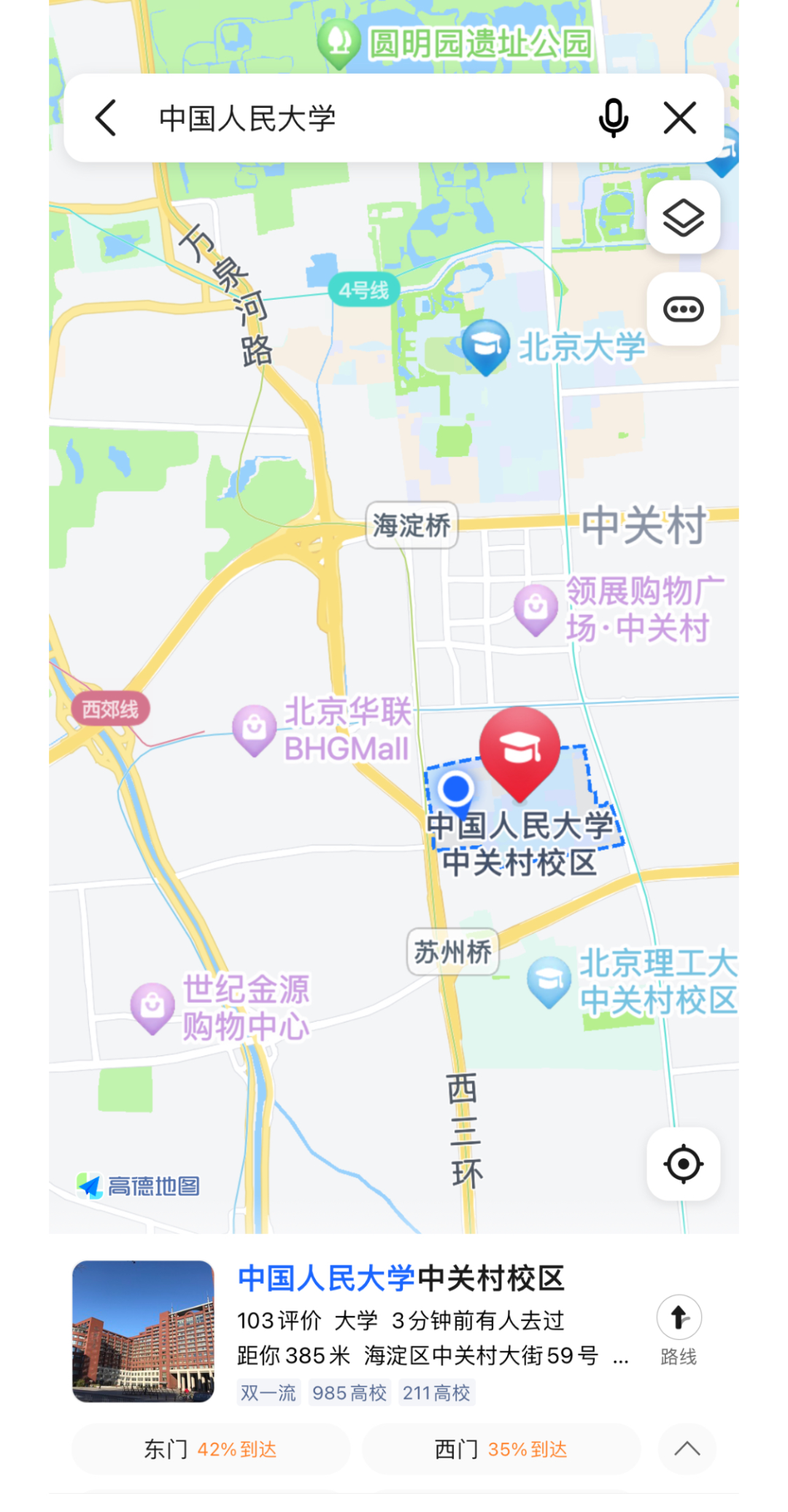Open the map layers button
788x1512 pixels.
coord(684,217)
